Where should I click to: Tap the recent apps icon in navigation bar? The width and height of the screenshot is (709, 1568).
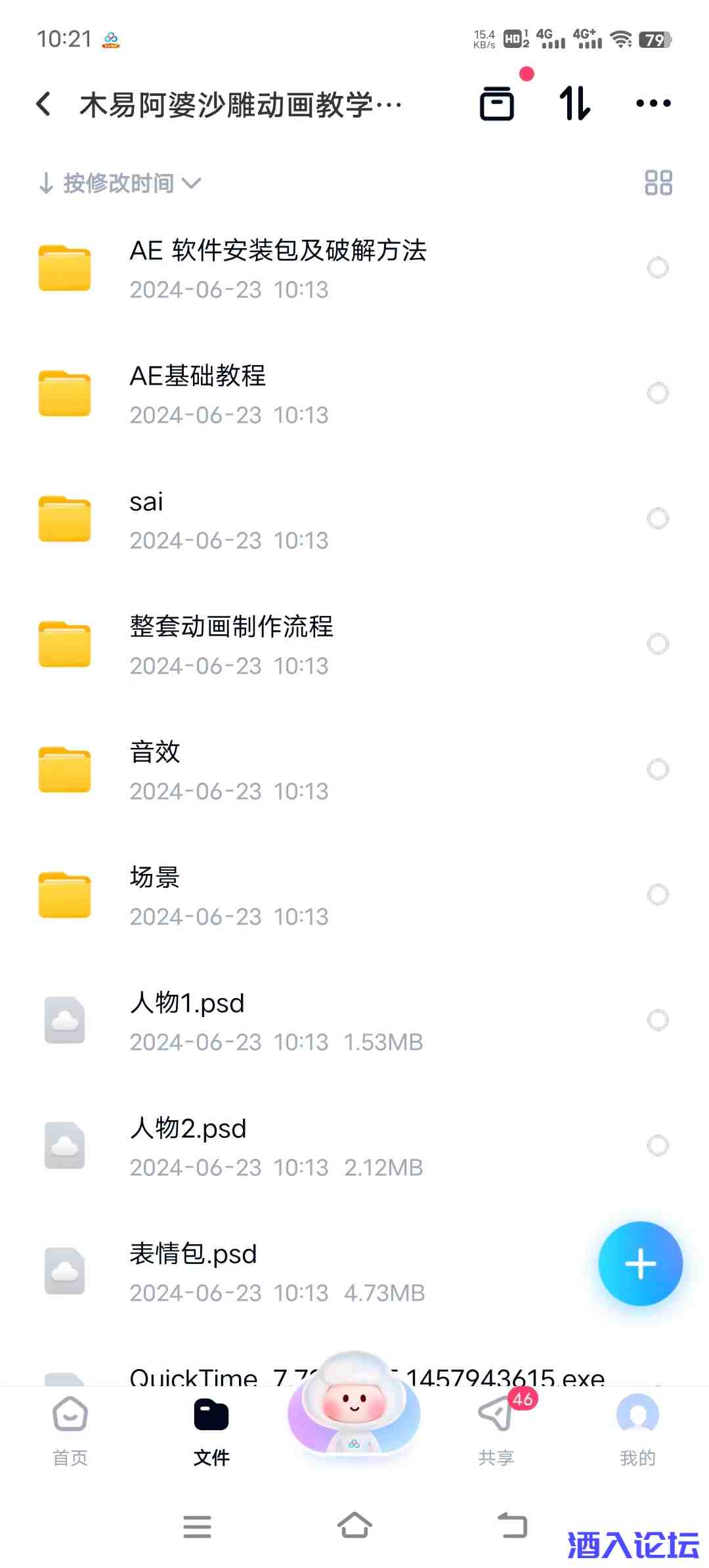198,1526
